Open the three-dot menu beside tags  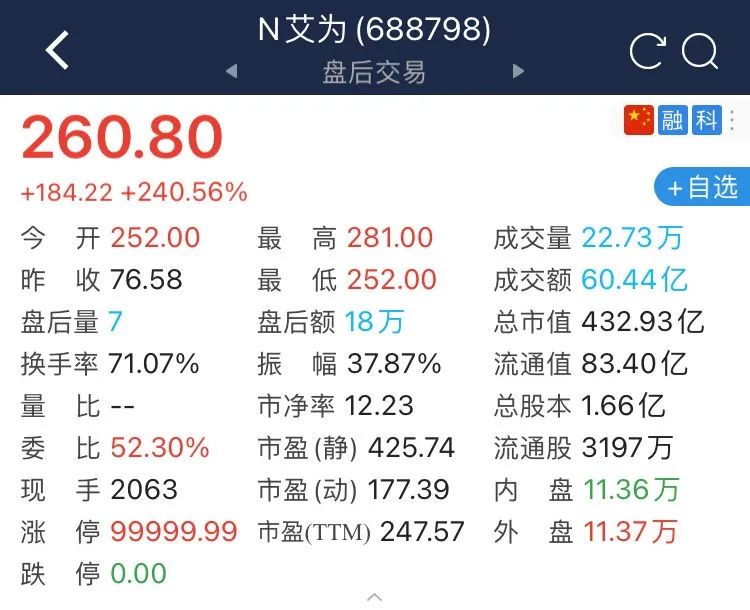coord(732,120)
